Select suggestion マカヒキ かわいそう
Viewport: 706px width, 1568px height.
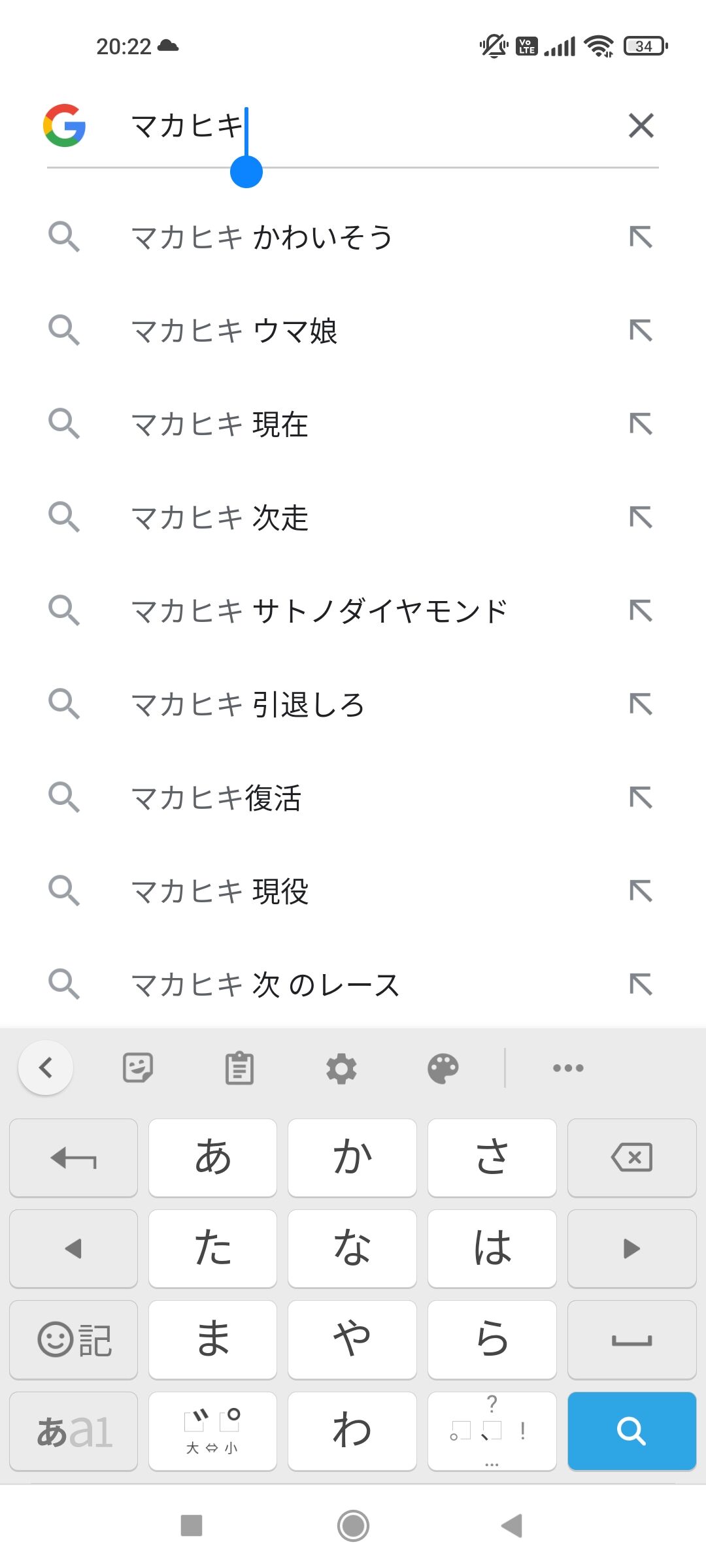(x=261, y=237)
